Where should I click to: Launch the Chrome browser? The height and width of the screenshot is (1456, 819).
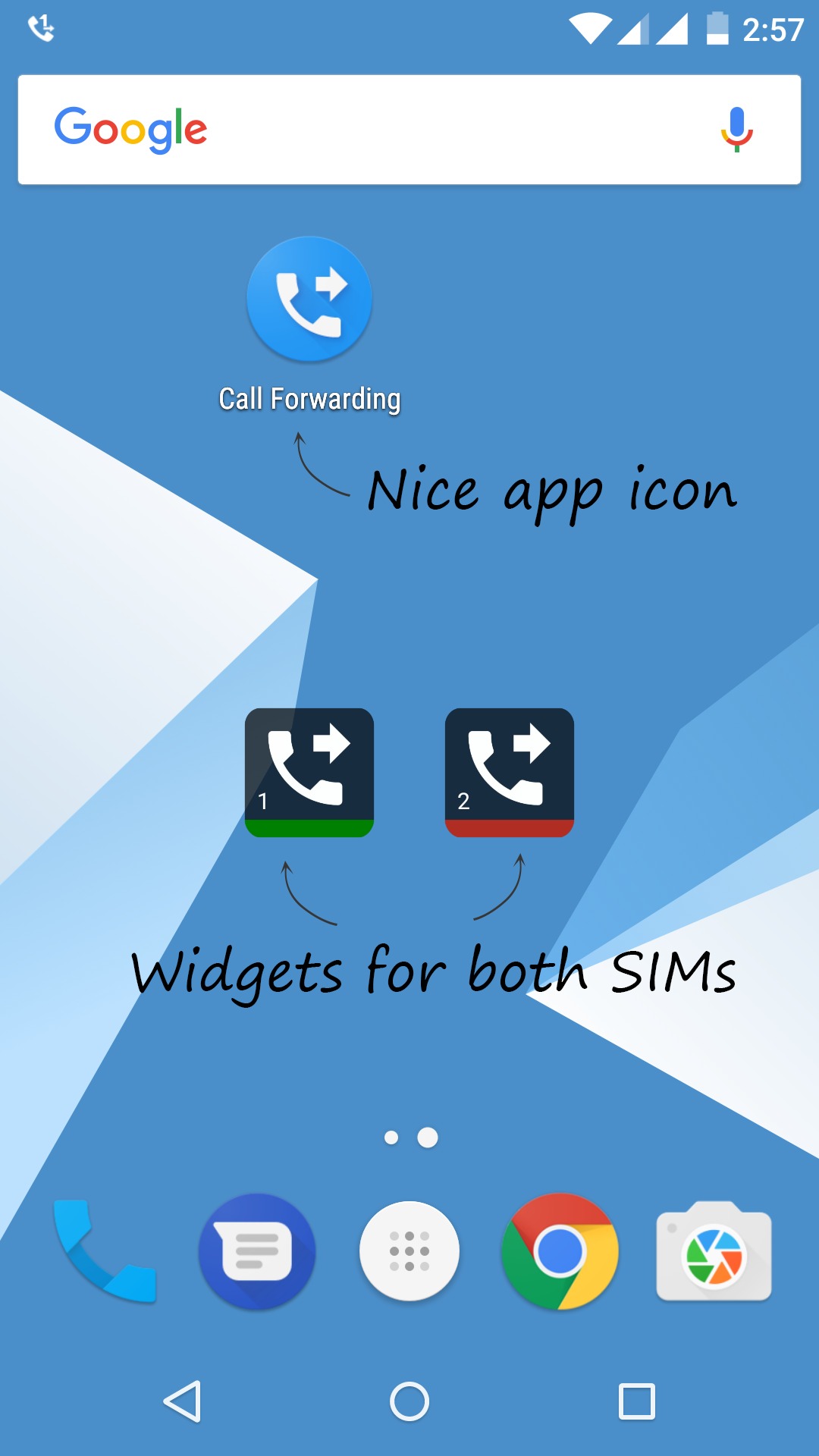(x=560, y=1251)
